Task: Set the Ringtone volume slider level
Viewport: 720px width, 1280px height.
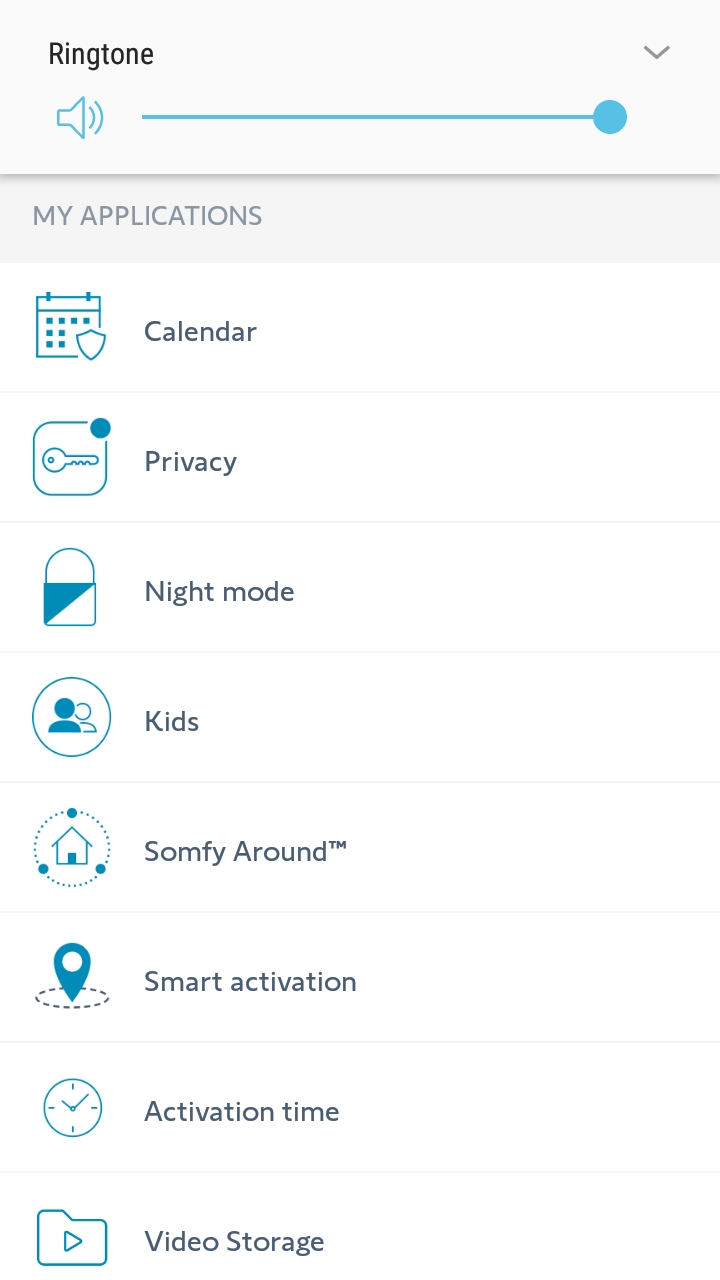Action: click(x=608, y=117)
